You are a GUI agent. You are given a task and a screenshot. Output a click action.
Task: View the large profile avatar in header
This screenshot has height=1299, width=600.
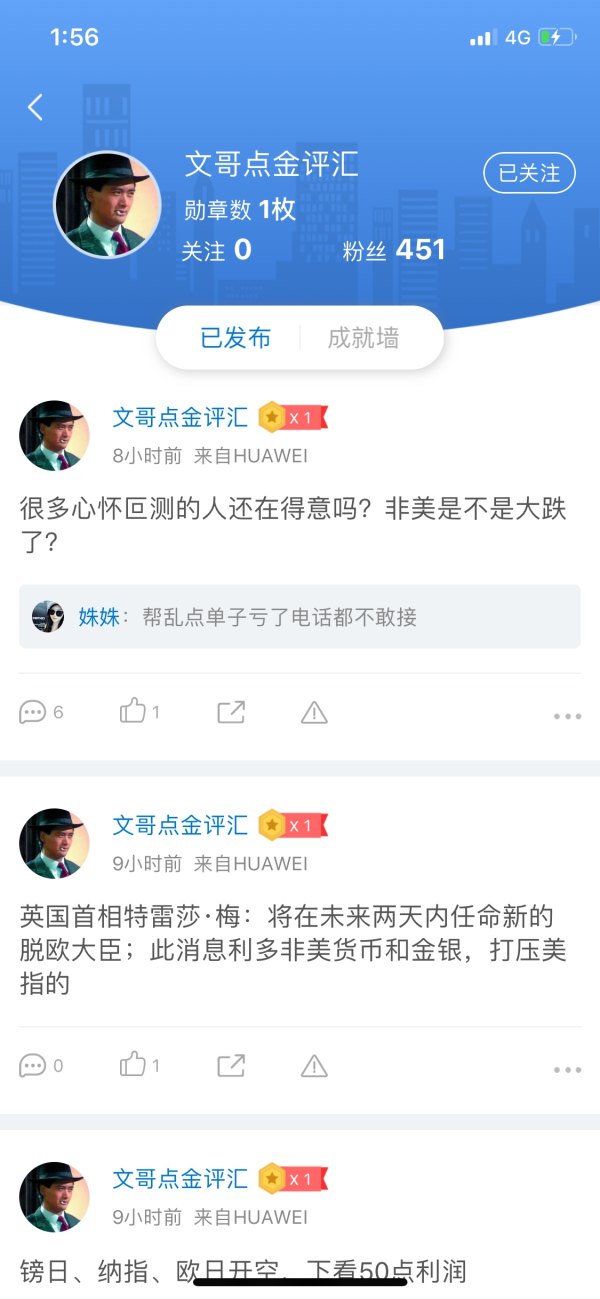(107, 206)
